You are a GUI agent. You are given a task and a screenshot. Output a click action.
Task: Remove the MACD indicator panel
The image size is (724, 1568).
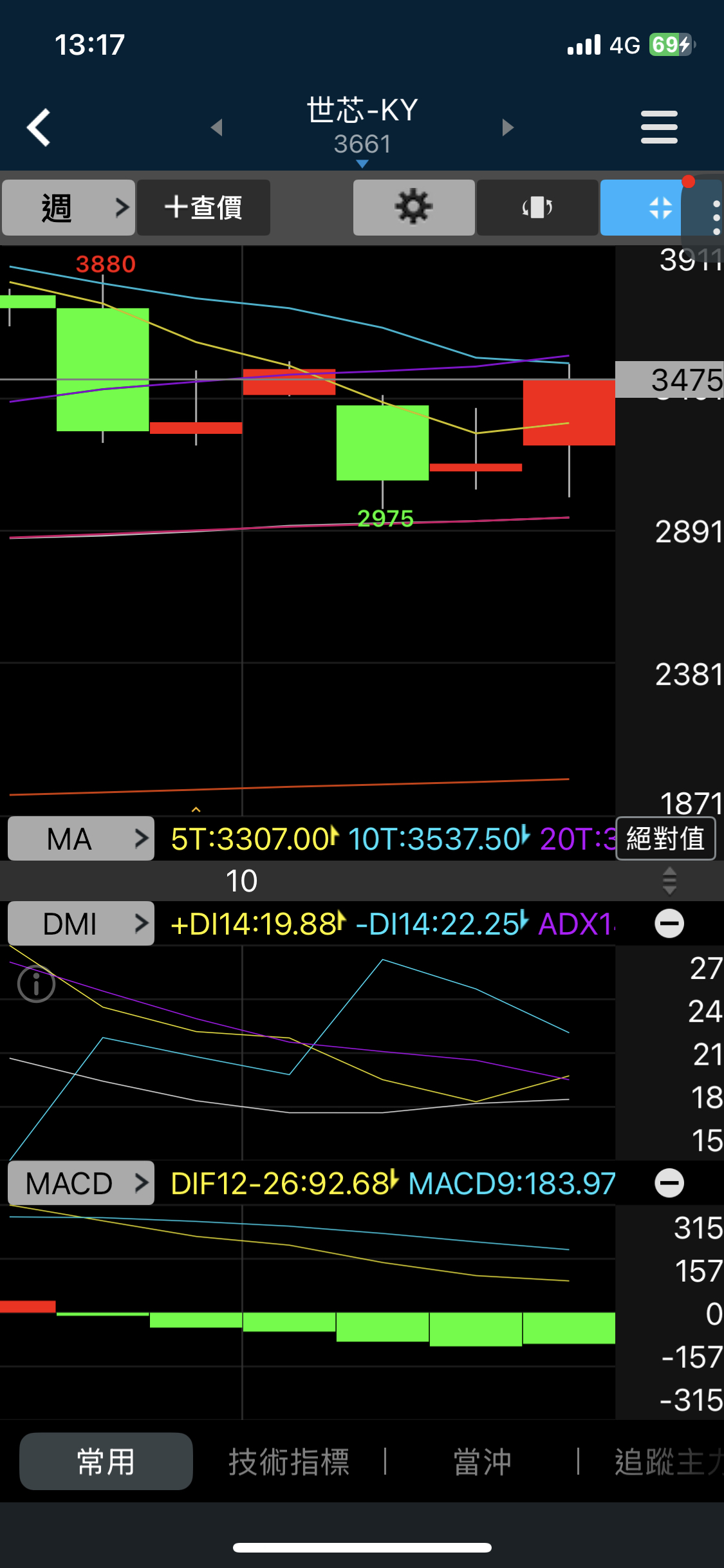pyautogui.click(x=669, y=1183)
